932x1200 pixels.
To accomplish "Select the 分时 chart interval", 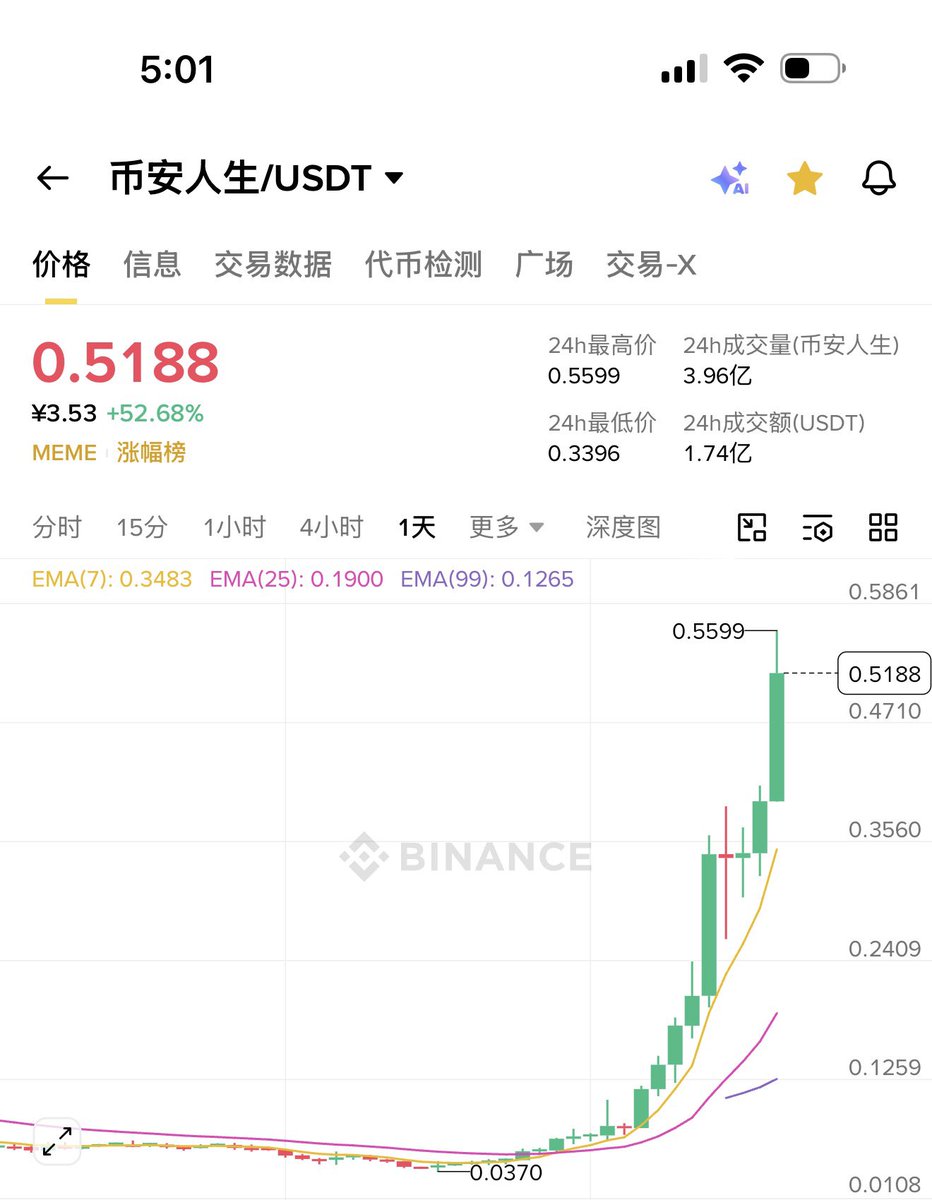I will (x=57, y=527).
